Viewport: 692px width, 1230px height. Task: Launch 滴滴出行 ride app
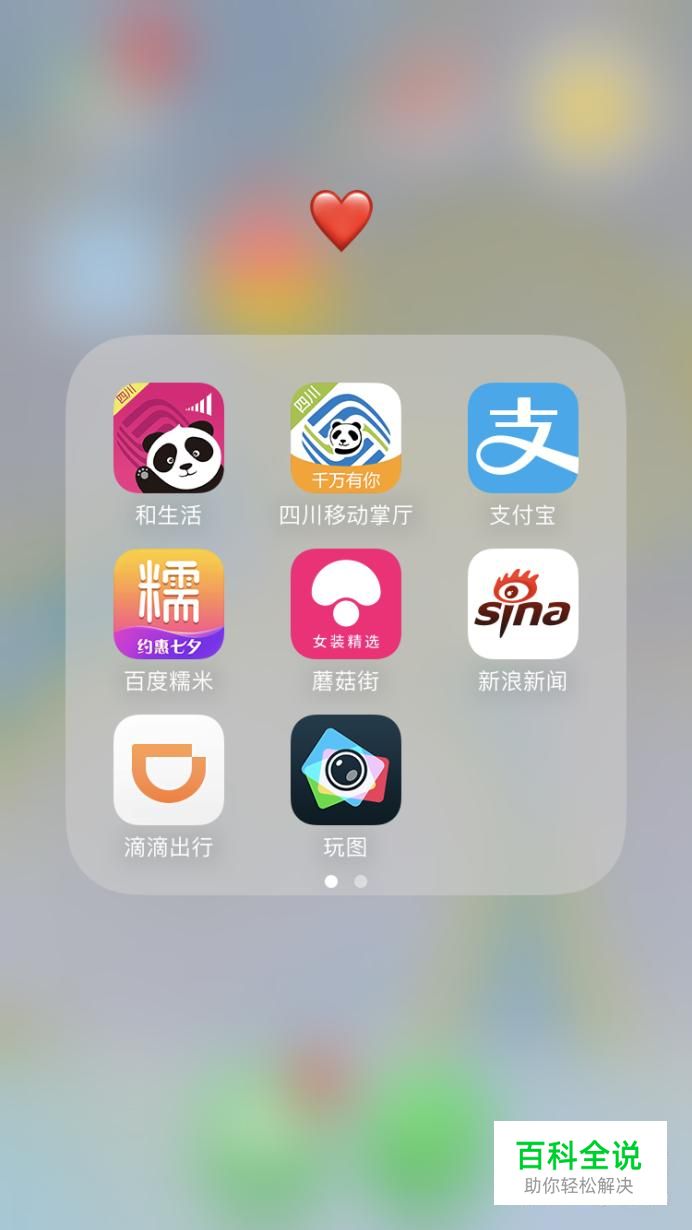pyautogui.click(x=169, y=770)
